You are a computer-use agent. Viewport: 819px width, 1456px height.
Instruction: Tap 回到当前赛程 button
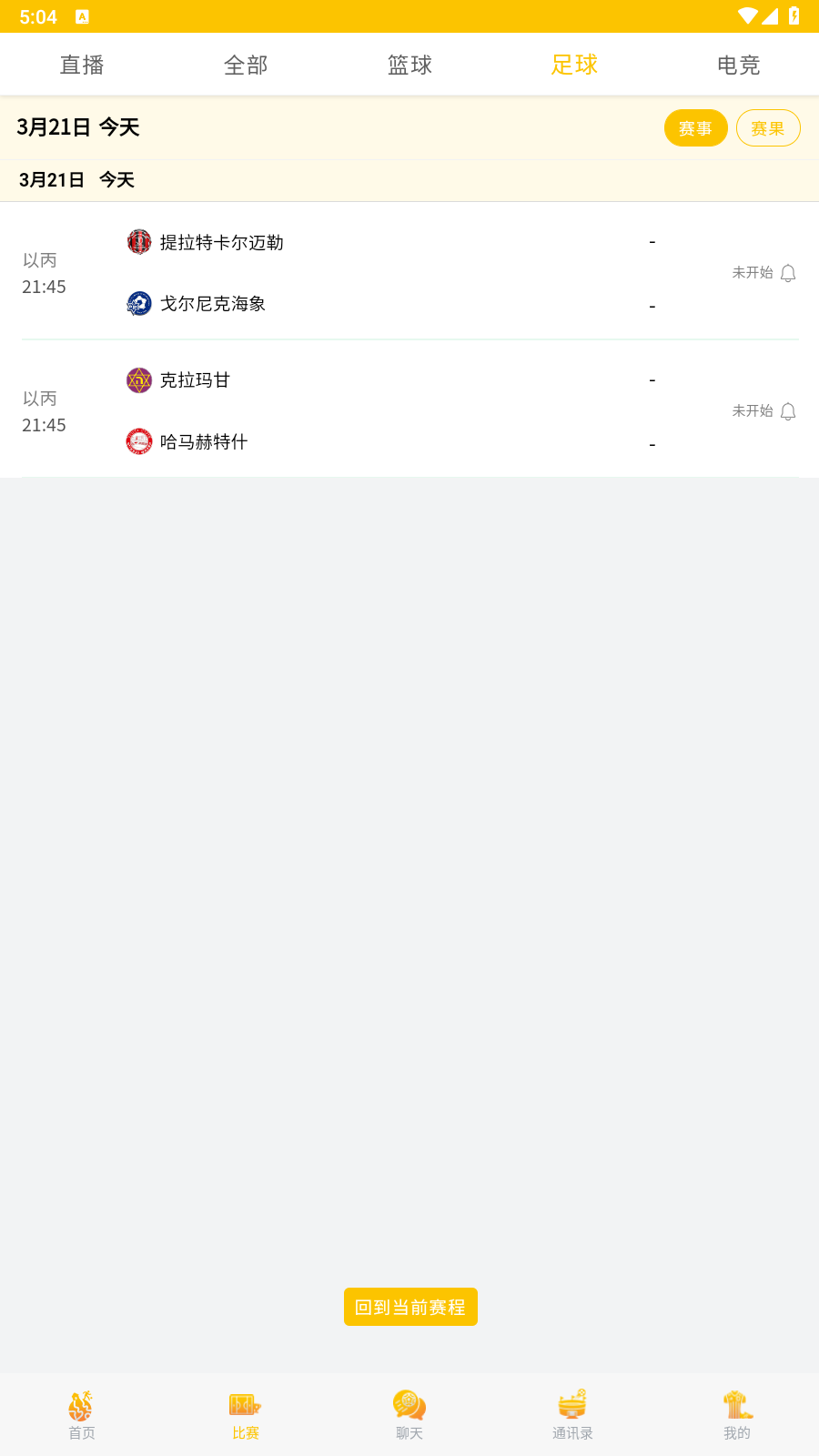point(410,1307)
